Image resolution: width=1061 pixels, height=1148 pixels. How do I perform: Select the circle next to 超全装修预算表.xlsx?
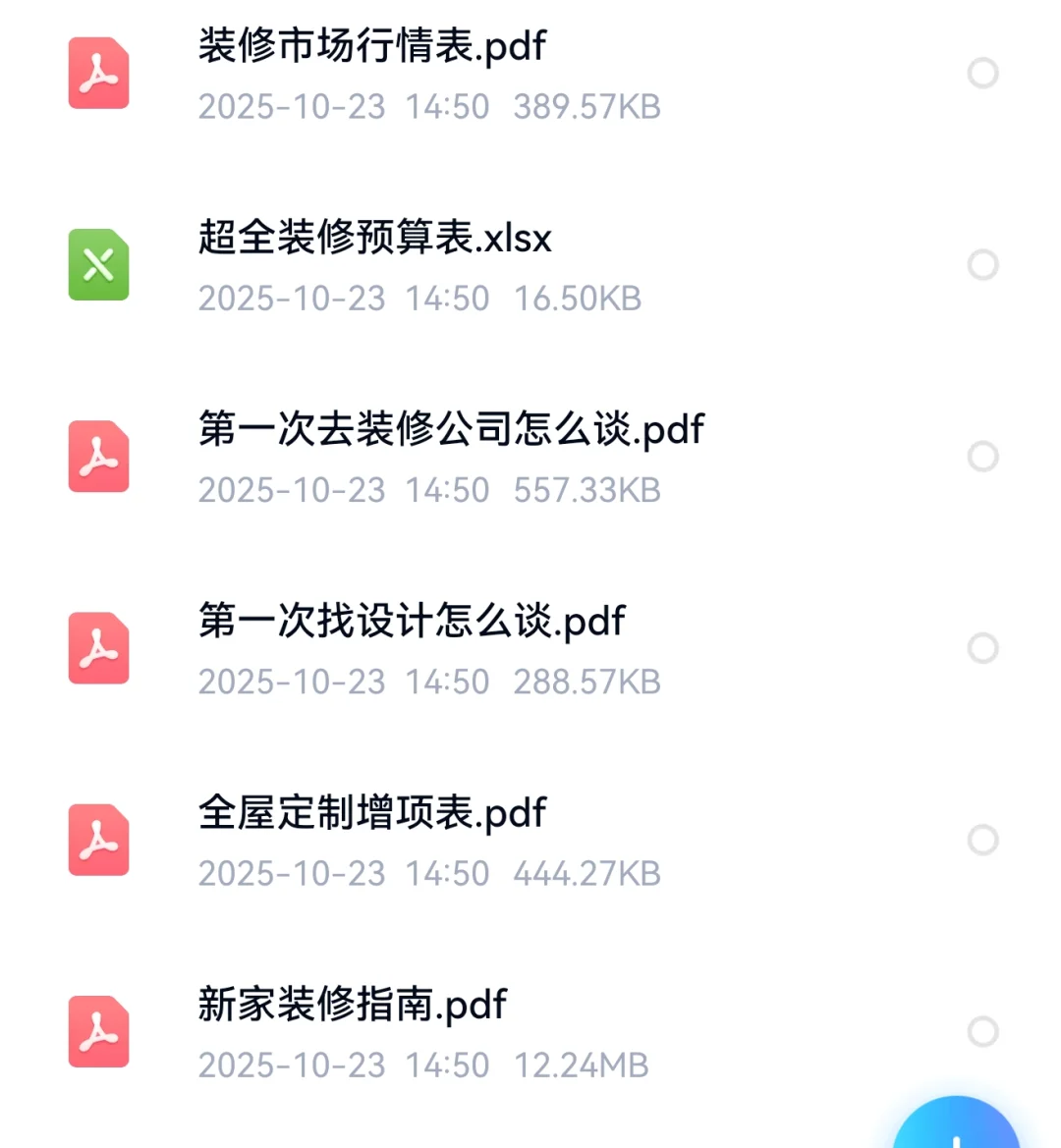(983, 264)
